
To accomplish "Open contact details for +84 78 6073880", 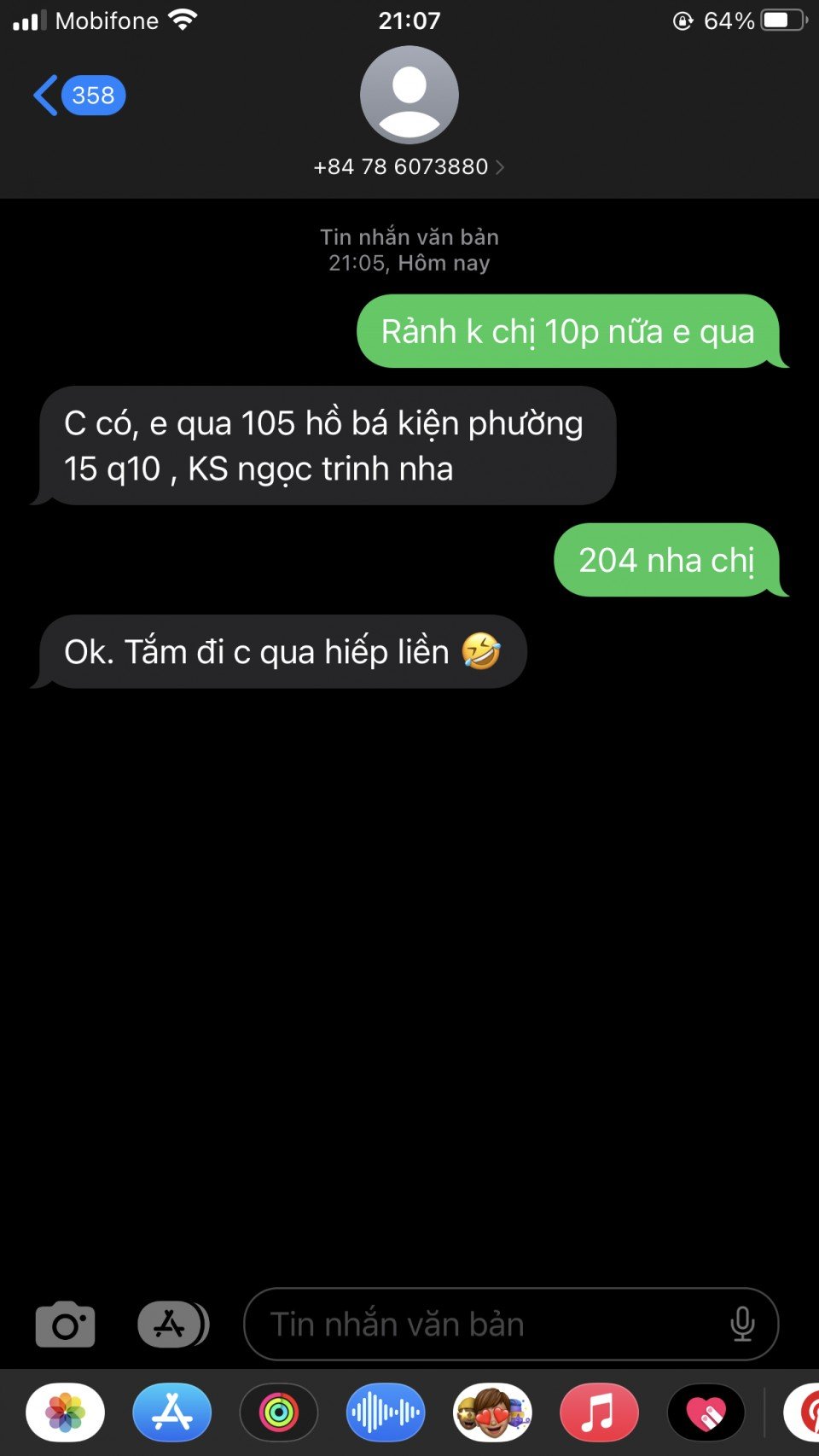I will [x=409, y=166].
